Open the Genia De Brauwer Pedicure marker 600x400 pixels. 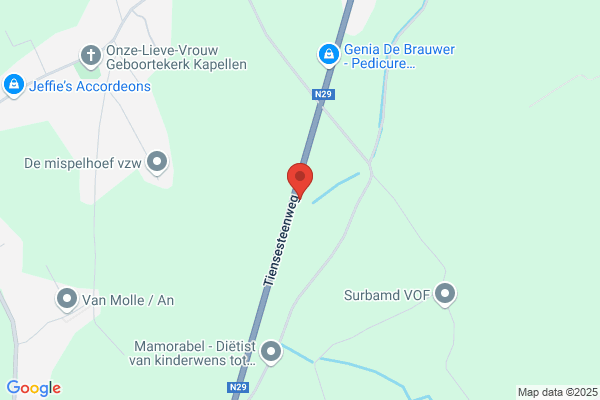[329, 56]
